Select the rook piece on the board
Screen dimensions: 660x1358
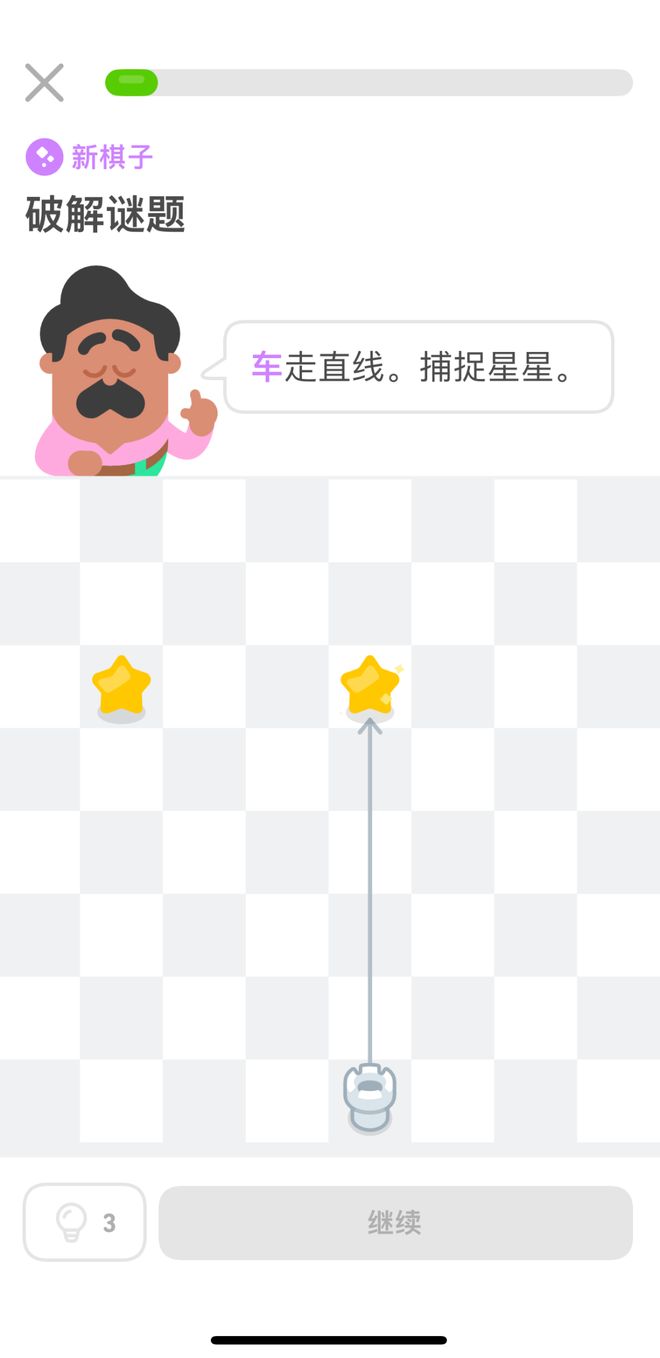click(x=370, y=1098)
